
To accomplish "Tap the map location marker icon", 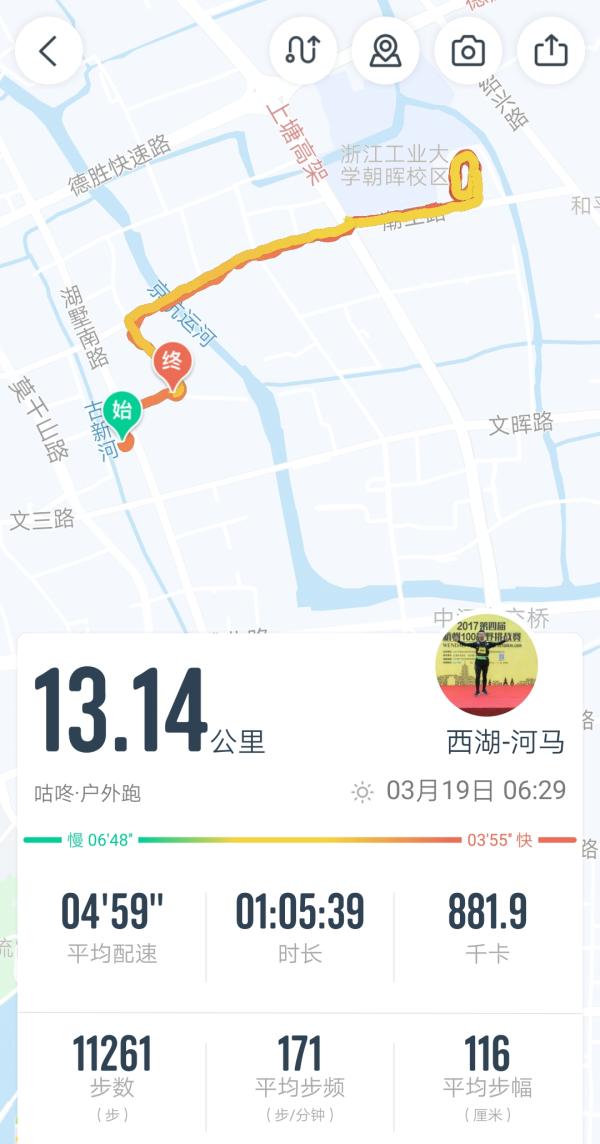I will (385, 51).
